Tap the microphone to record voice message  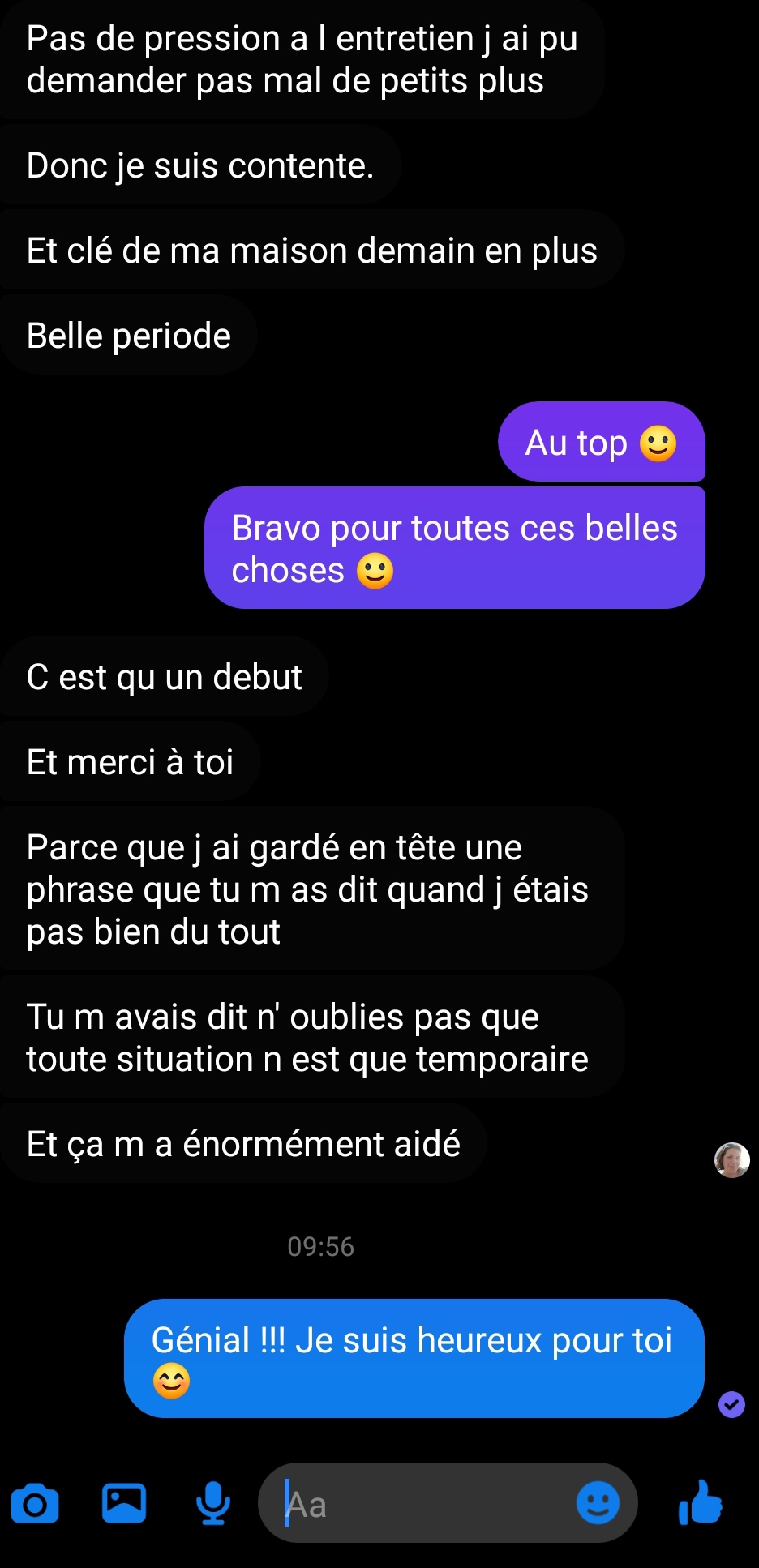213,1503
